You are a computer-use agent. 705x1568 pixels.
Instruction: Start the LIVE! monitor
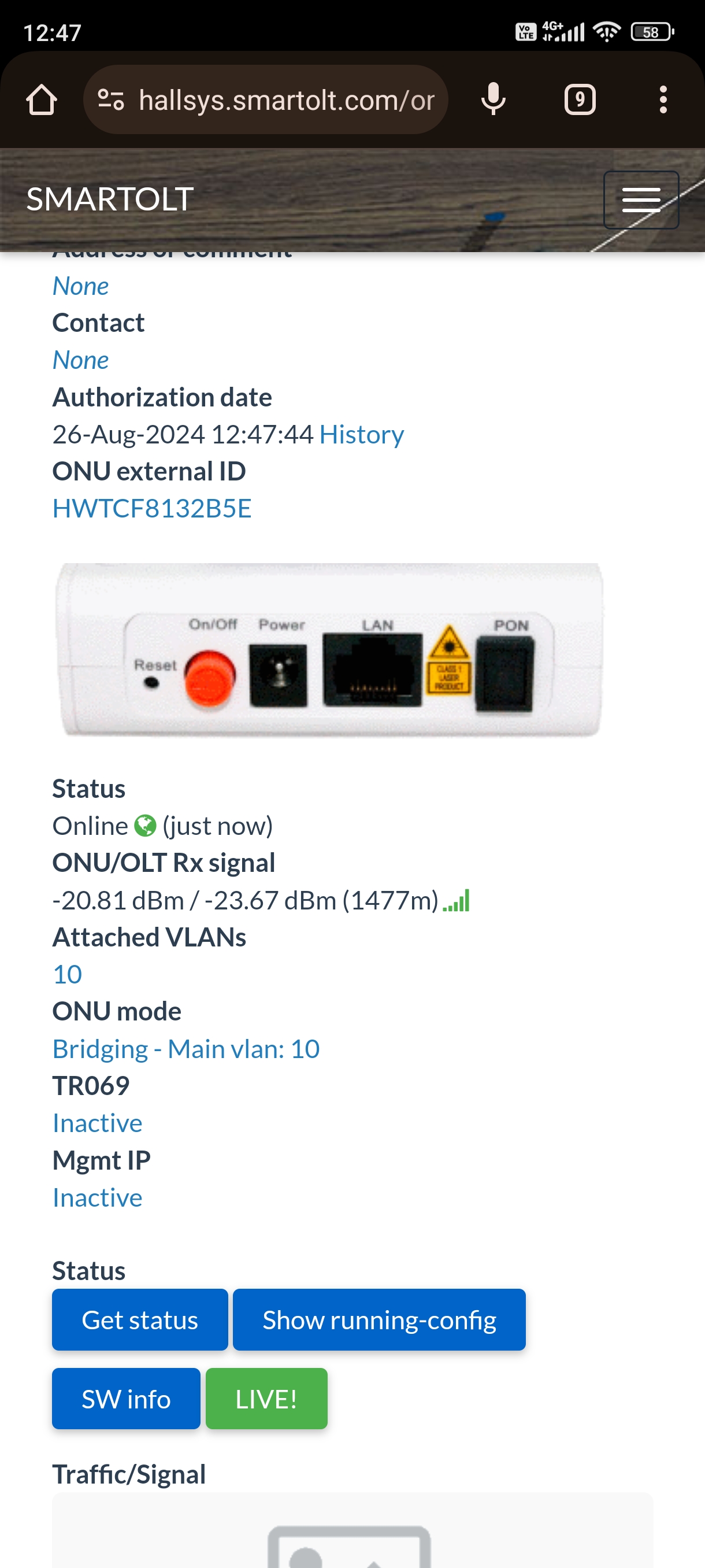click(x=266, y=1398)
